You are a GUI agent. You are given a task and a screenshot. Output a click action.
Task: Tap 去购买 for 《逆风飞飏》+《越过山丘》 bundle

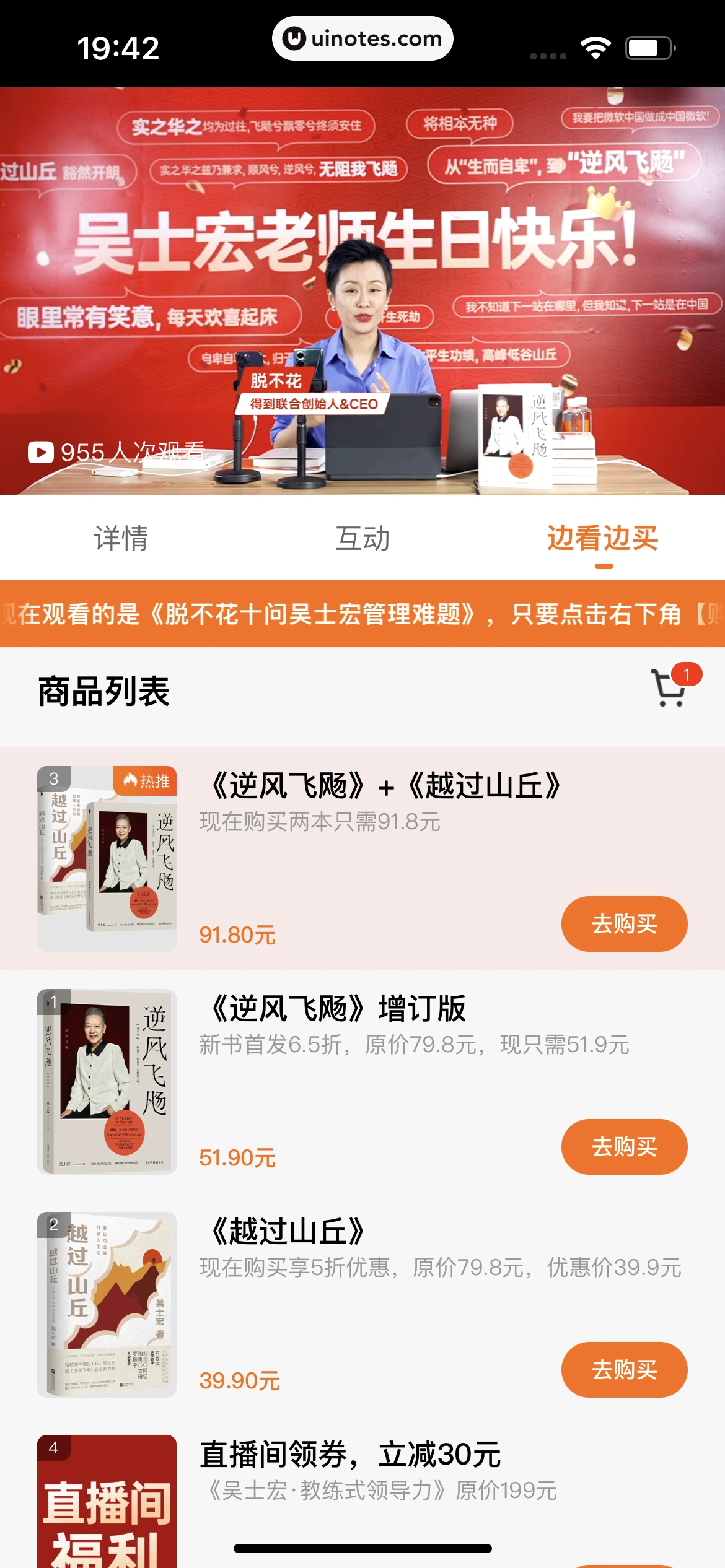point(623,923)
